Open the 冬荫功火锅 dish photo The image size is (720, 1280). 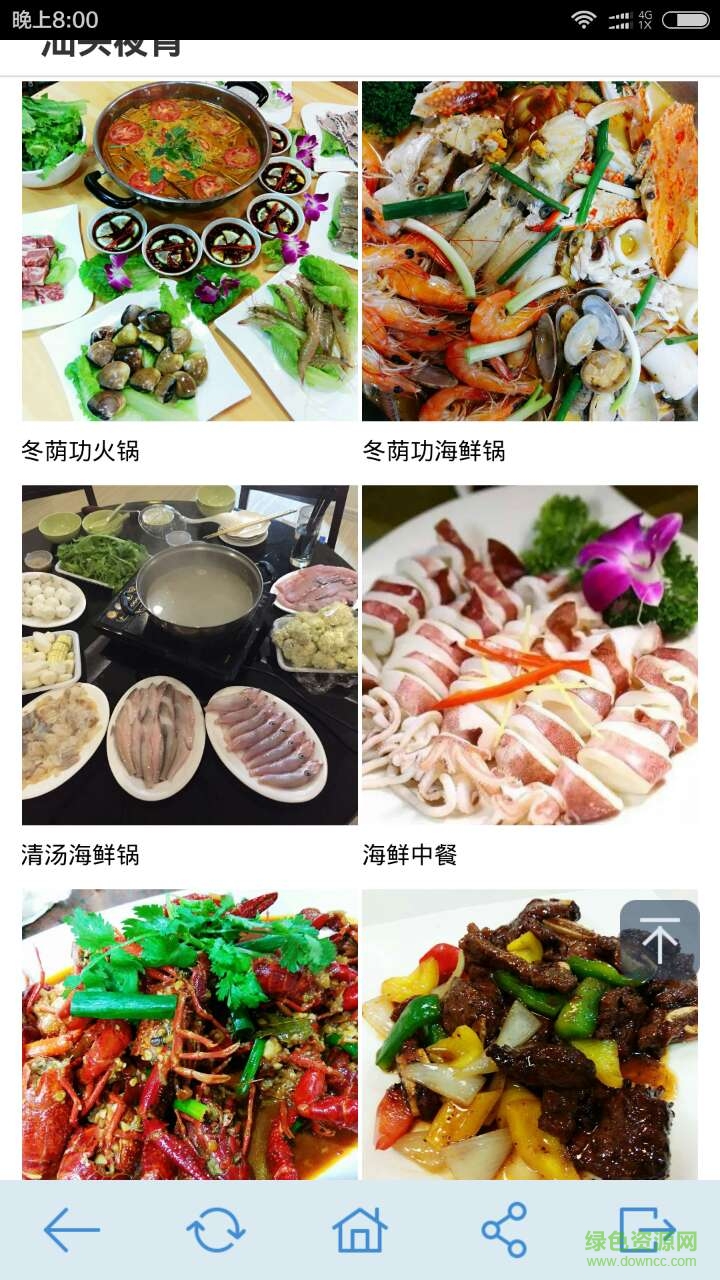(190, 251)
